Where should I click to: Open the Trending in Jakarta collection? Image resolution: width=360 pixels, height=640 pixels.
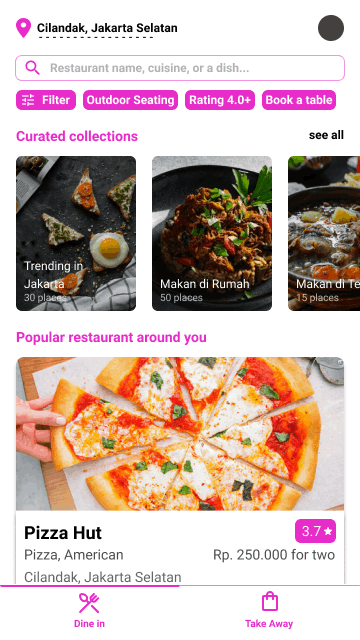click(x=76, y=233)
